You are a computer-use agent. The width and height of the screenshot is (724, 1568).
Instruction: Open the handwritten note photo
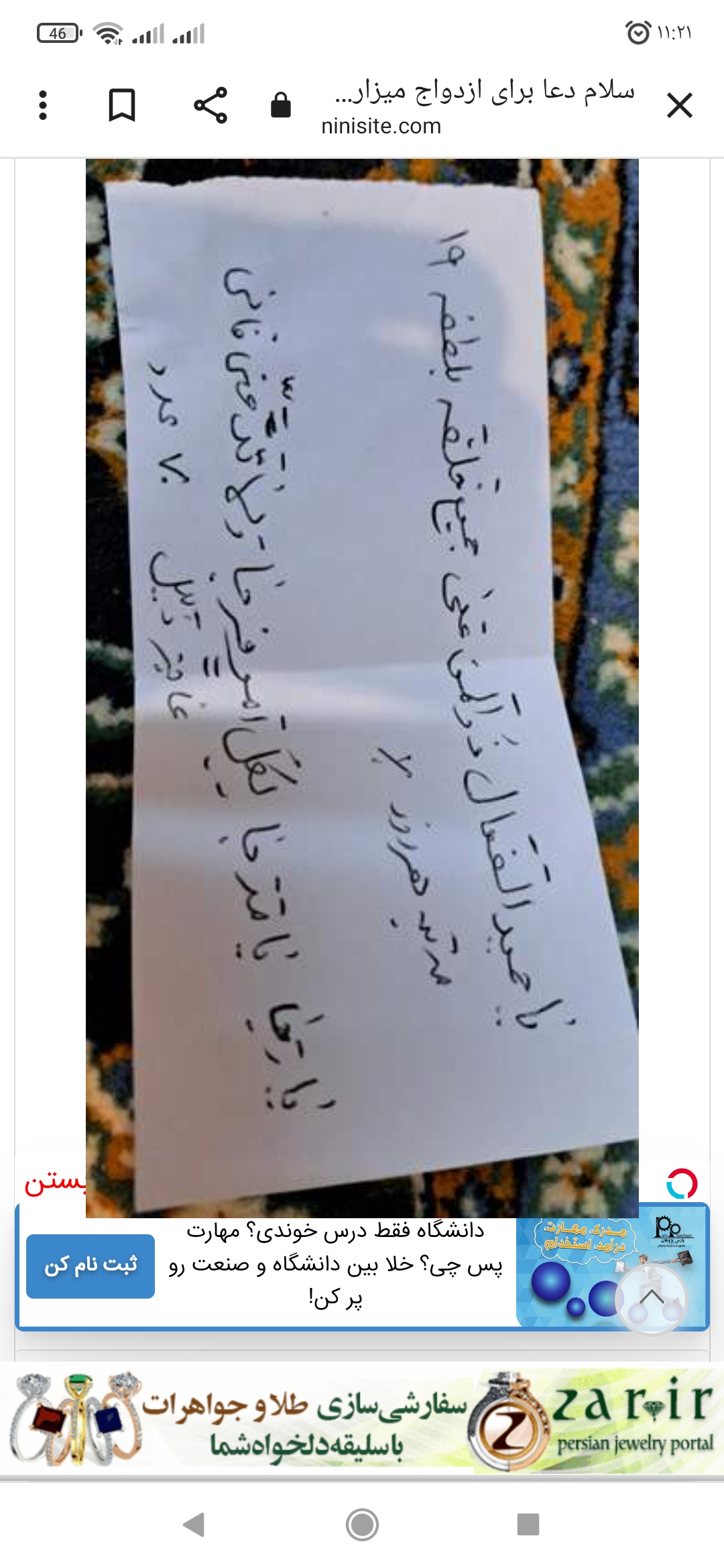(x=362, y=670)
